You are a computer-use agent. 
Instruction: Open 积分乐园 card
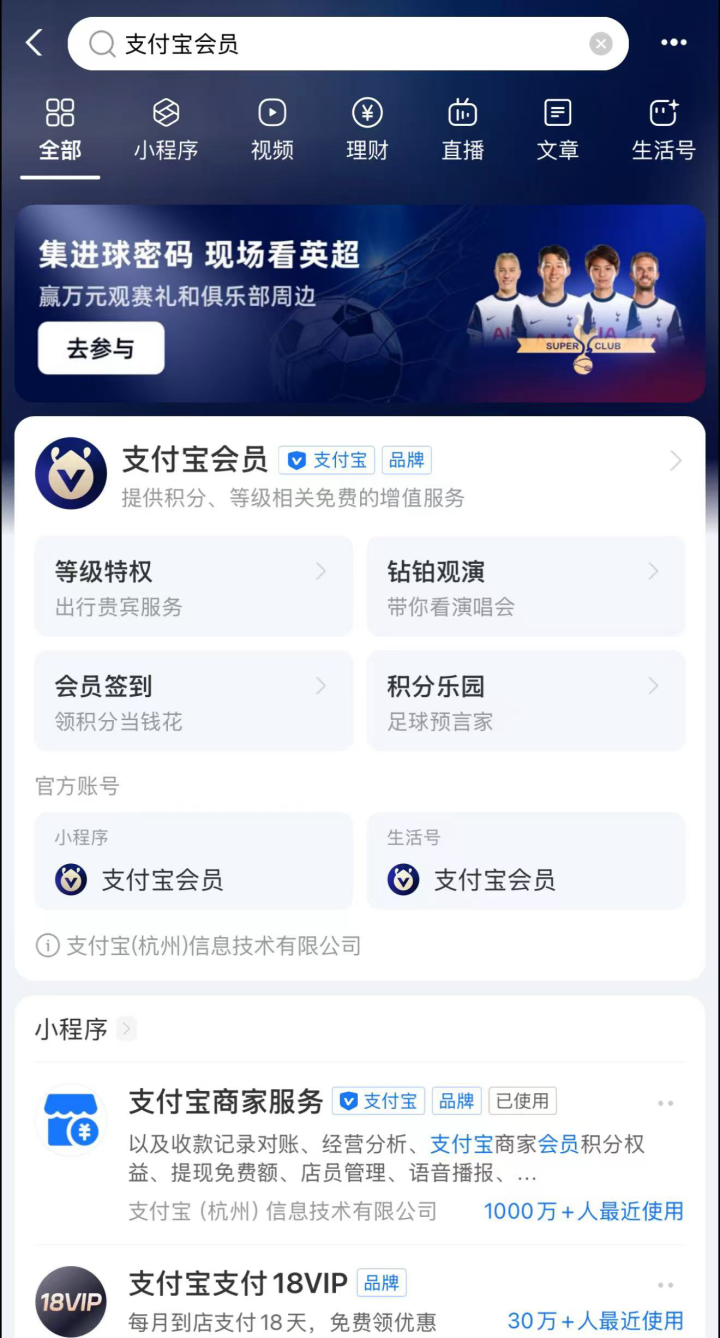point(525,701)
